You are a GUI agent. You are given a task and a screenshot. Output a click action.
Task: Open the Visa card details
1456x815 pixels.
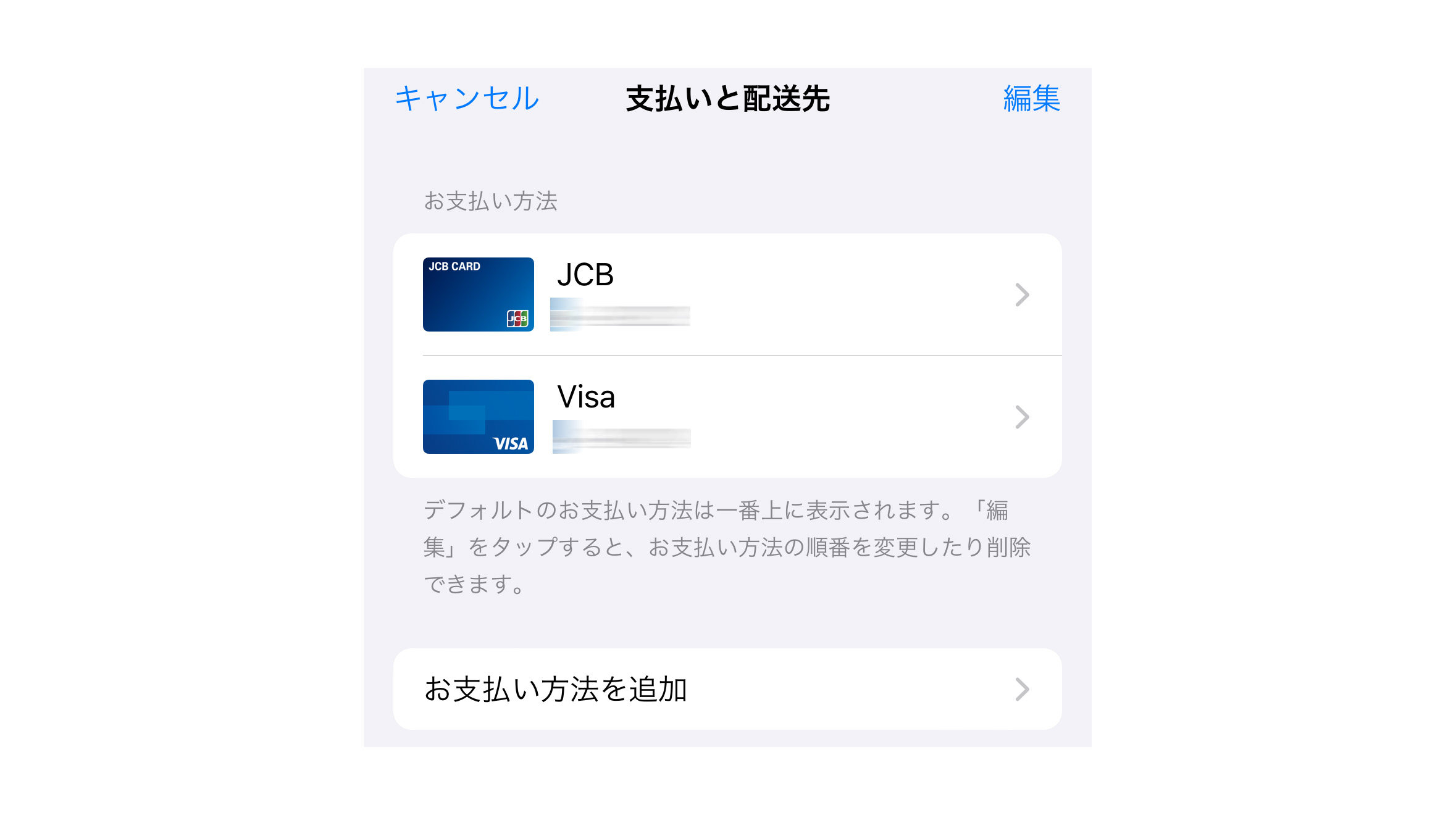tap(726, 417)
